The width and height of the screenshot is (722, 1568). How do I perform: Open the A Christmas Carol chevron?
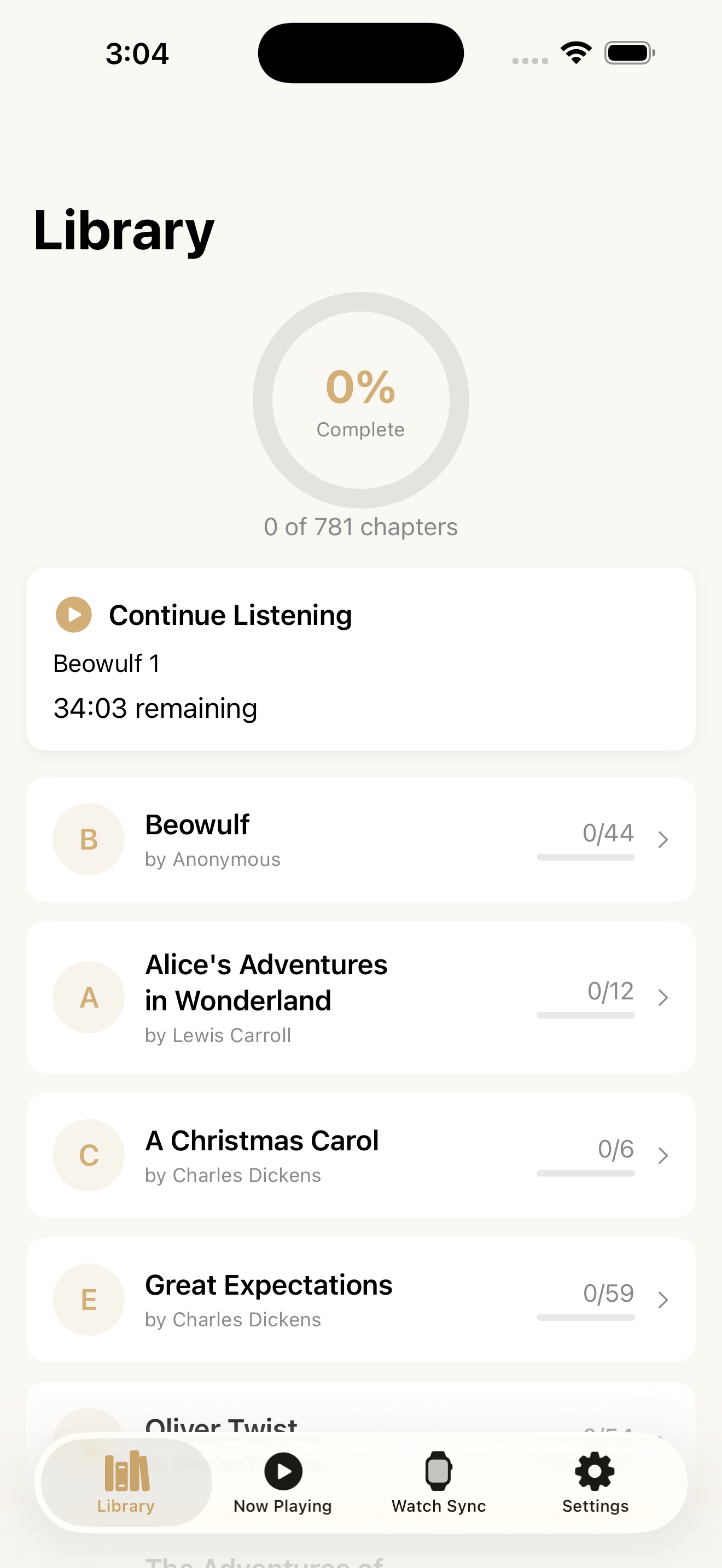click(x=663, y=1155)
